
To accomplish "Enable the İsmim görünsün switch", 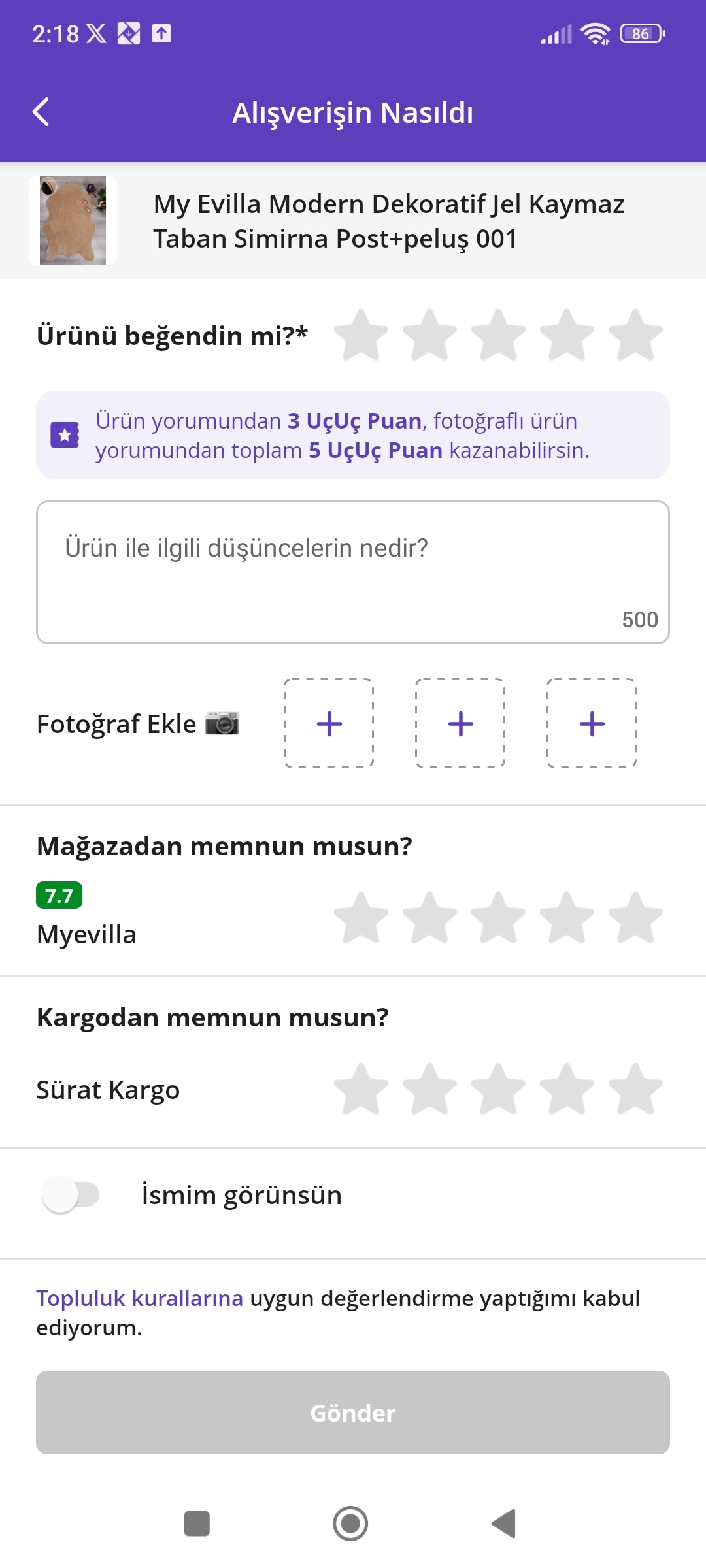I will tap(71, 1195).
